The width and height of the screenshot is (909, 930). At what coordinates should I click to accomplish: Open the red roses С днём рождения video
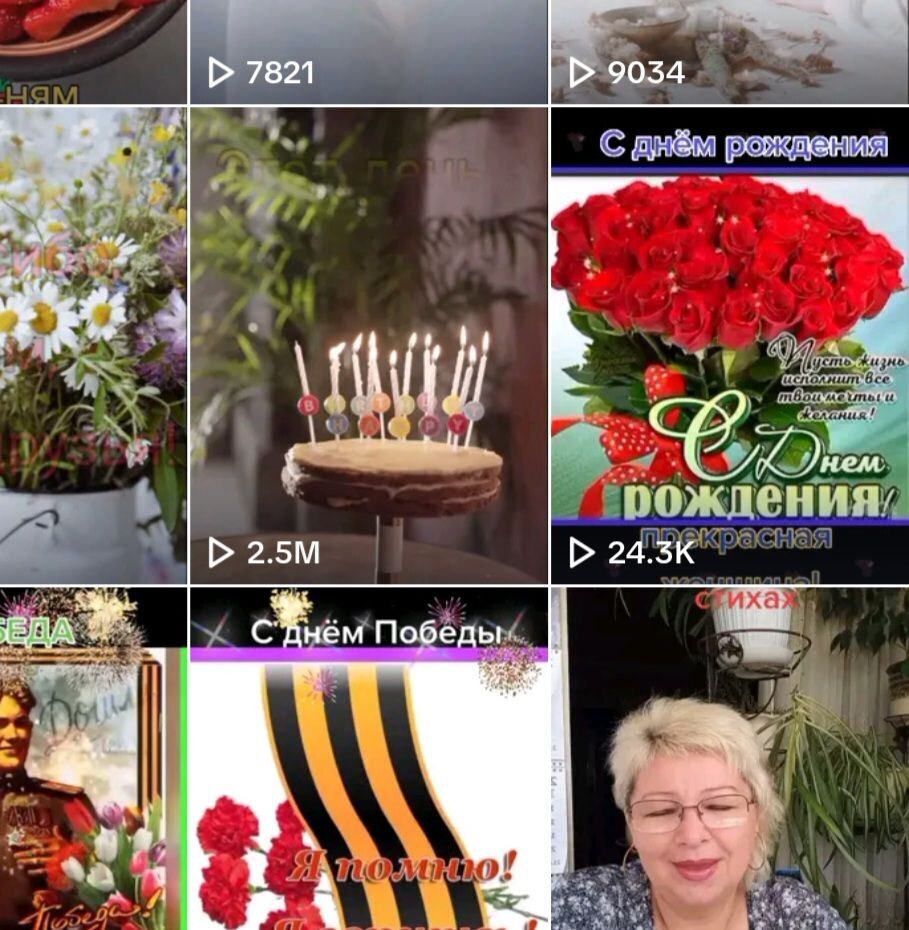point(729,345)
